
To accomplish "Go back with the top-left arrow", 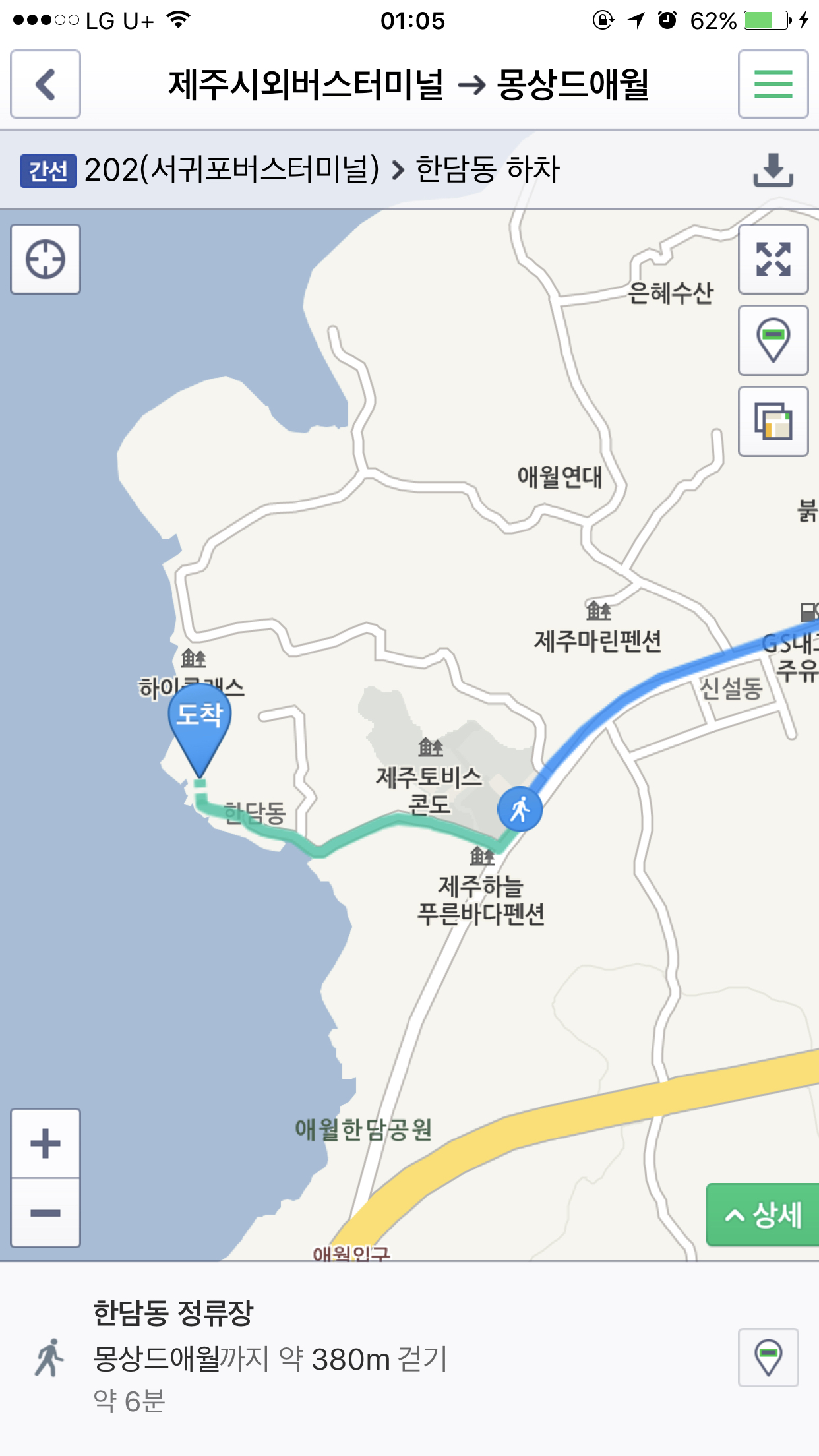I will [45, 84].
